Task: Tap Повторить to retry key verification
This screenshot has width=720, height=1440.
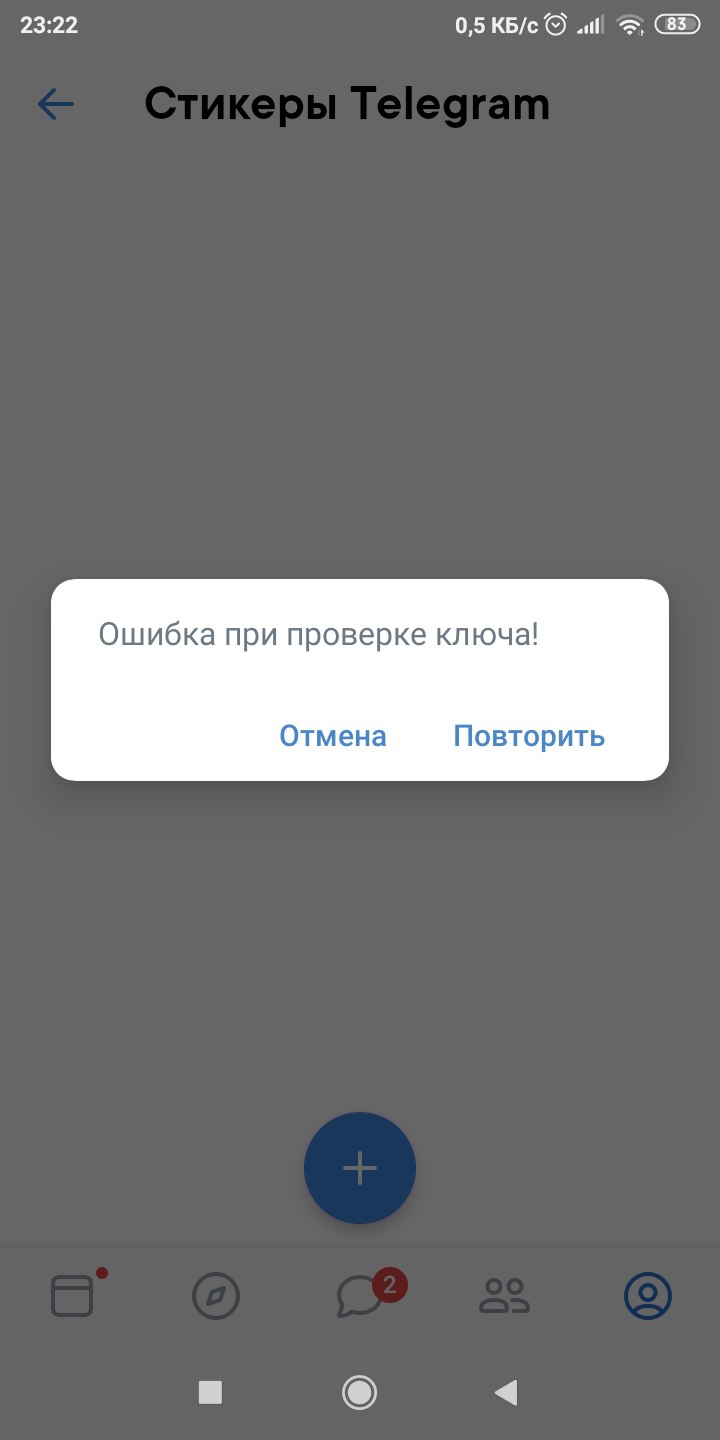Action: [529, 736]
